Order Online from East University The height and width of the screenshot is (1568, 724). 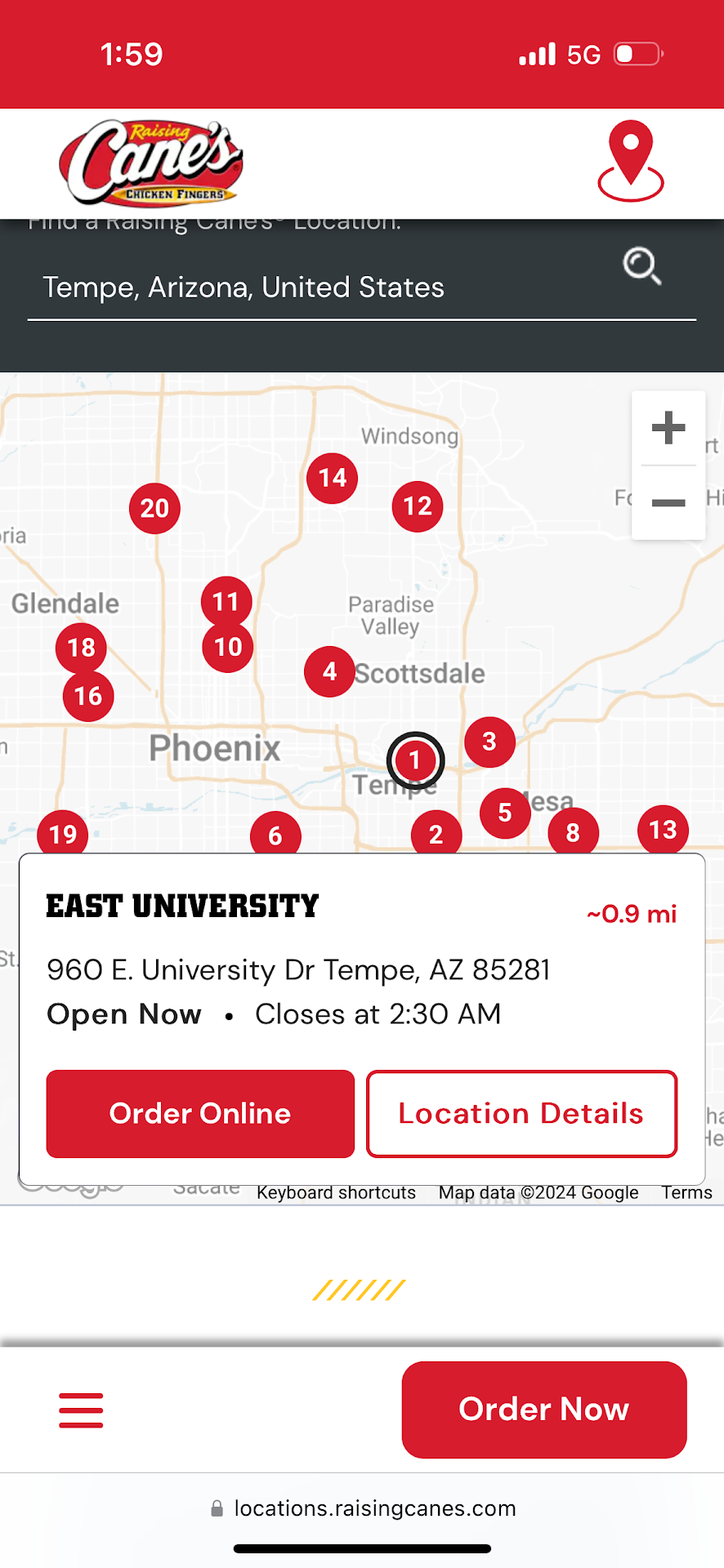point(200,1113)
